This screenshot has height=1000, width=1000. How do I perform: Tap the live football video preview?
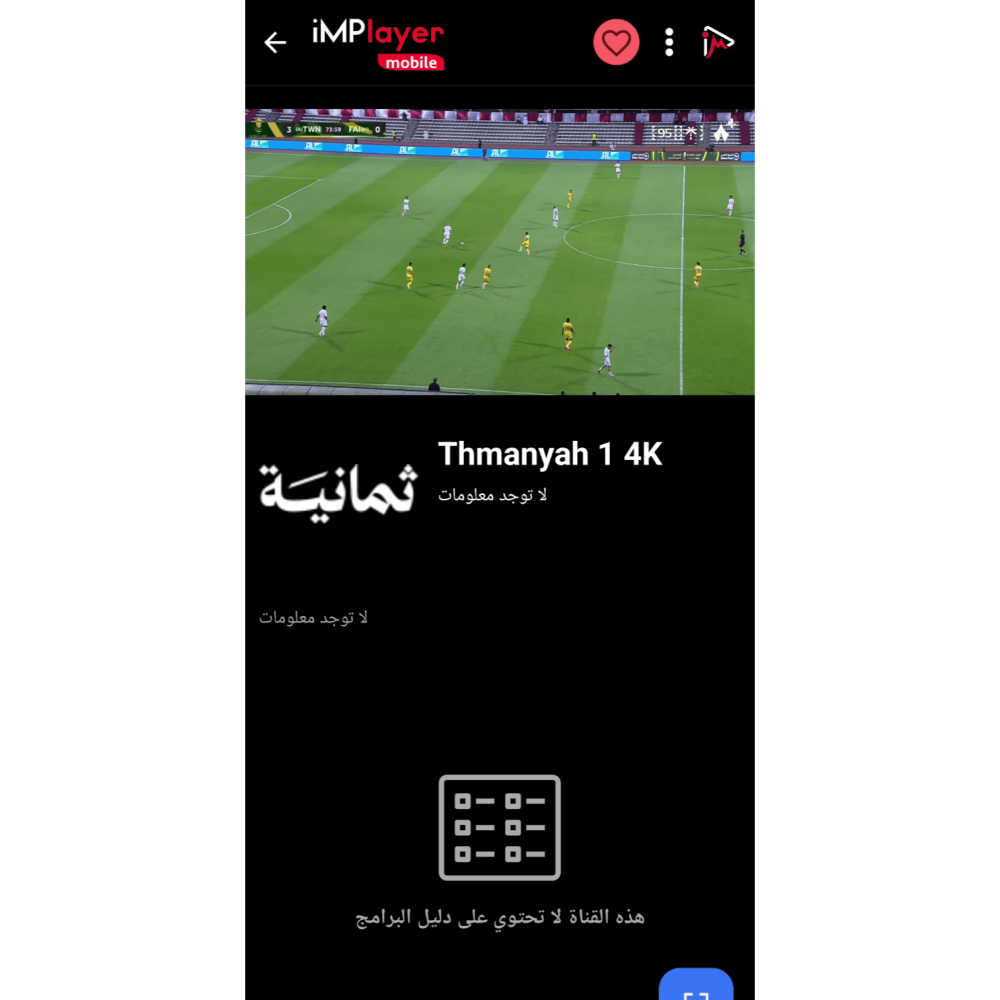[500, 252]
